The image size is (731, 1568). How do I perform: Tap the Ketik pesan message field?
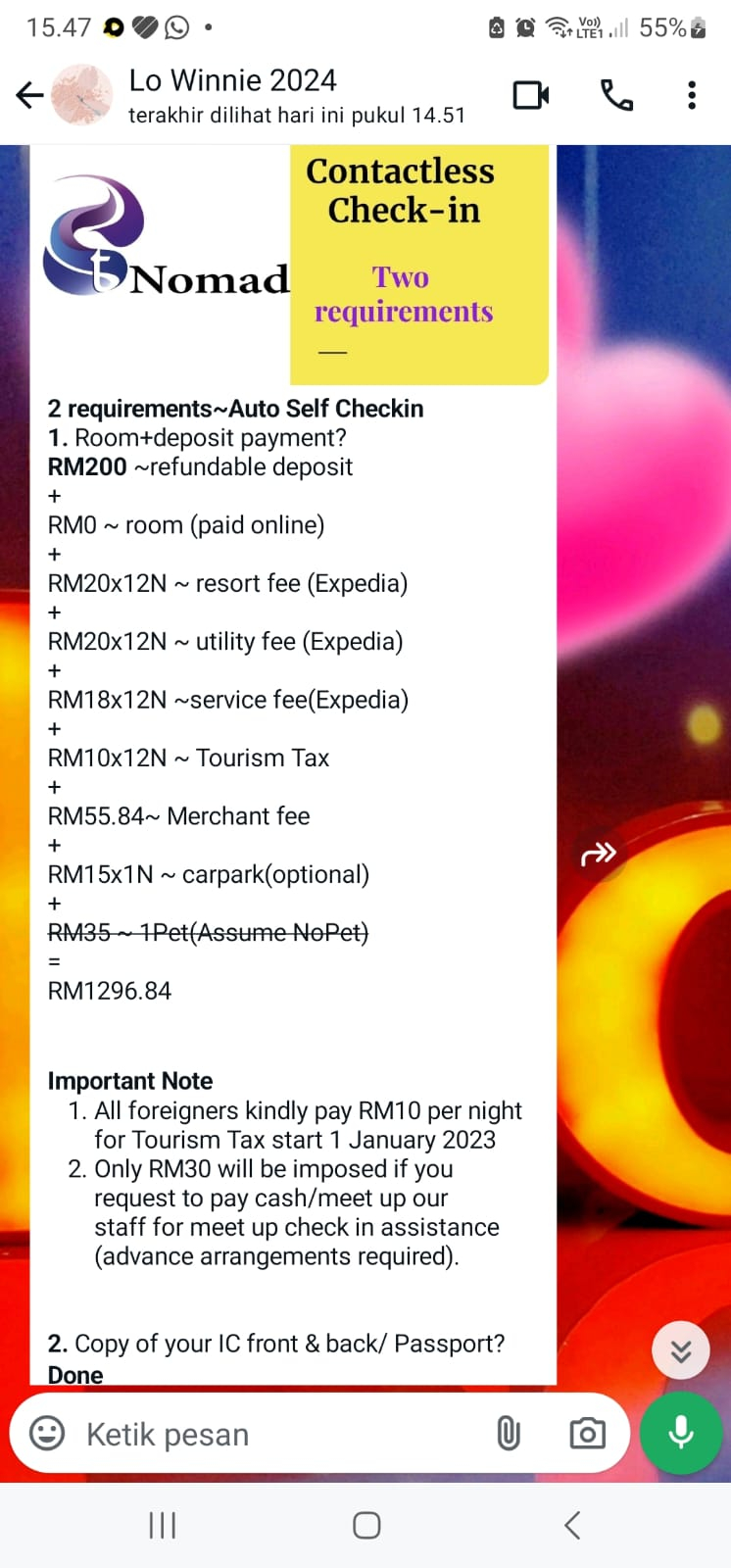pyautogui.click(x=274, y=1434)
